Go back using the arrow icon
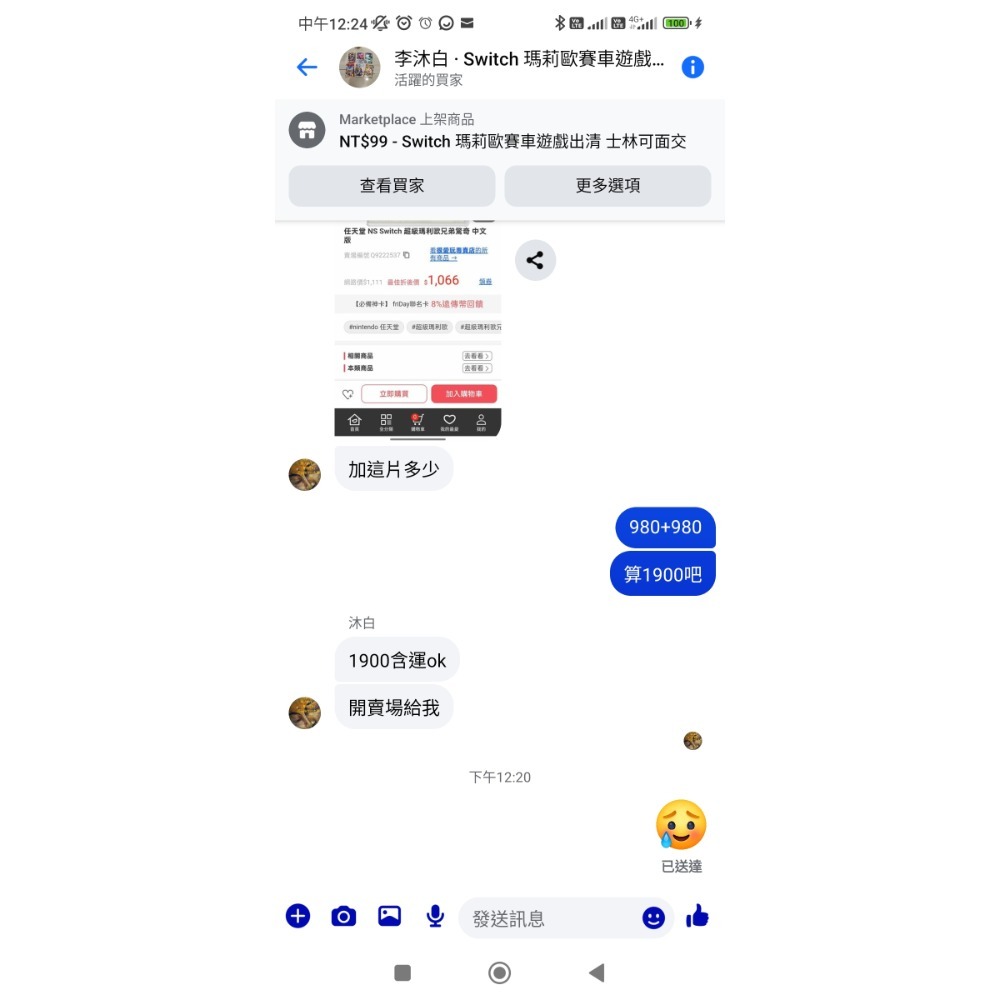The width and height of the screenshot is (1000, 1000). click(307, 67)
